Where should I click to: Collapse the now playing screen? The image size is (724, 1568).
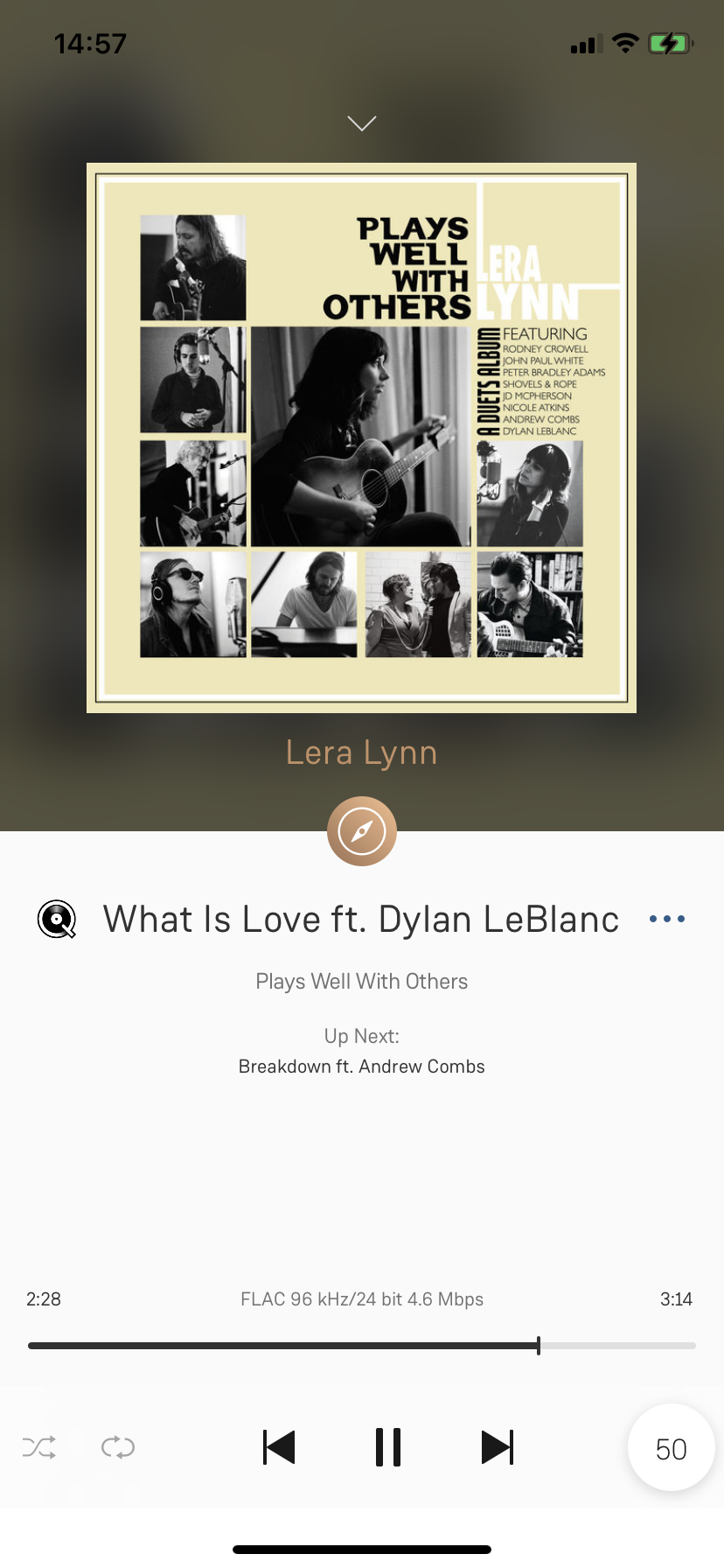point(361,123)
